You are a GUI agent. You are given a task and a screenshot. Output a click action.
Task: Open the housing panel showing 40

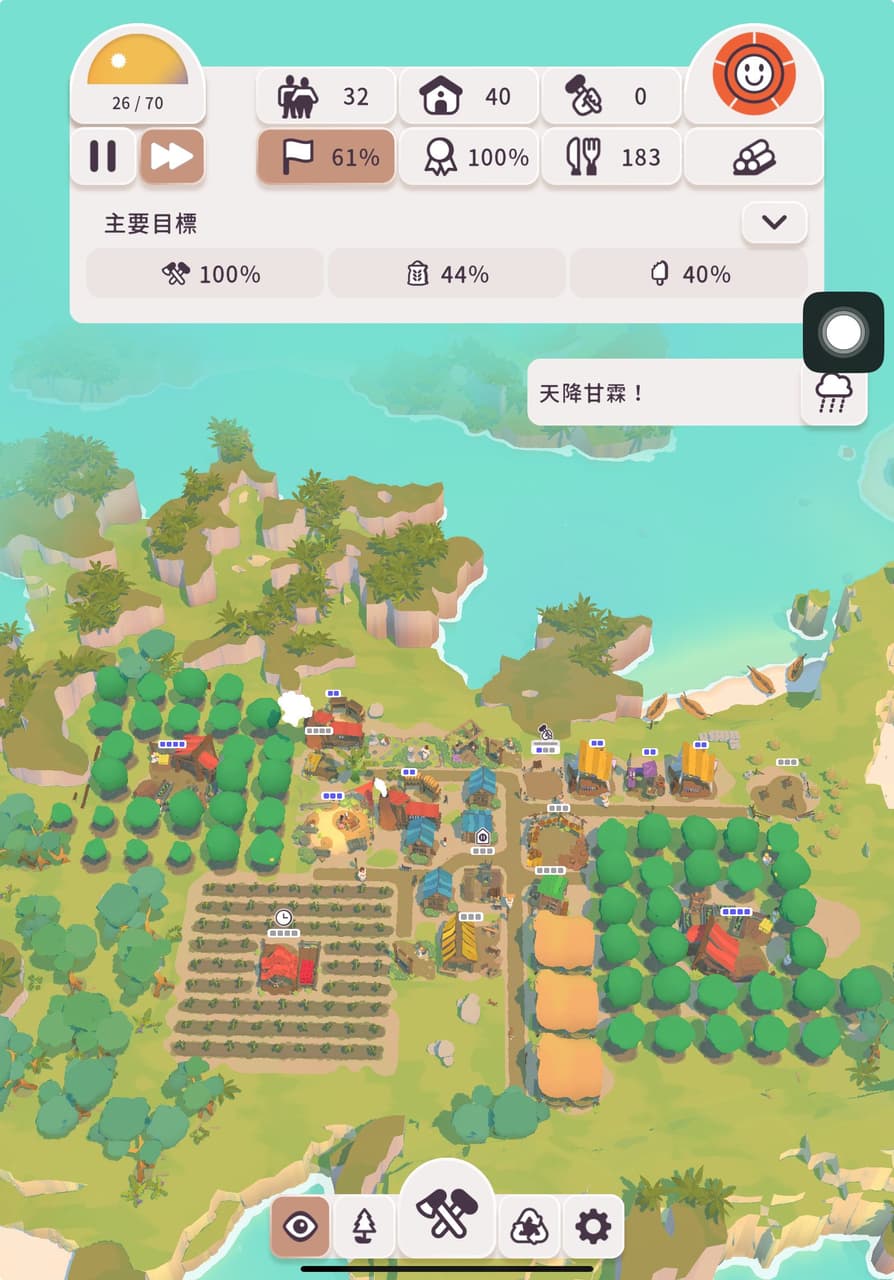click(467, 96)
